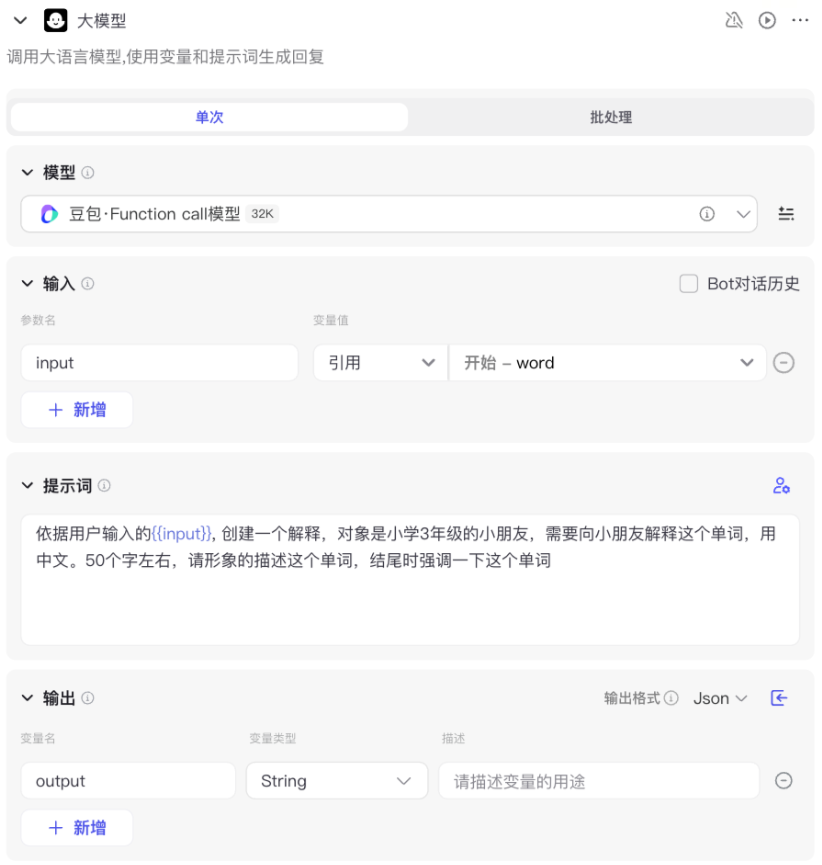Change the String variable type dropdown
Viewport: 822px width, 865px height.
click(336, 781)
